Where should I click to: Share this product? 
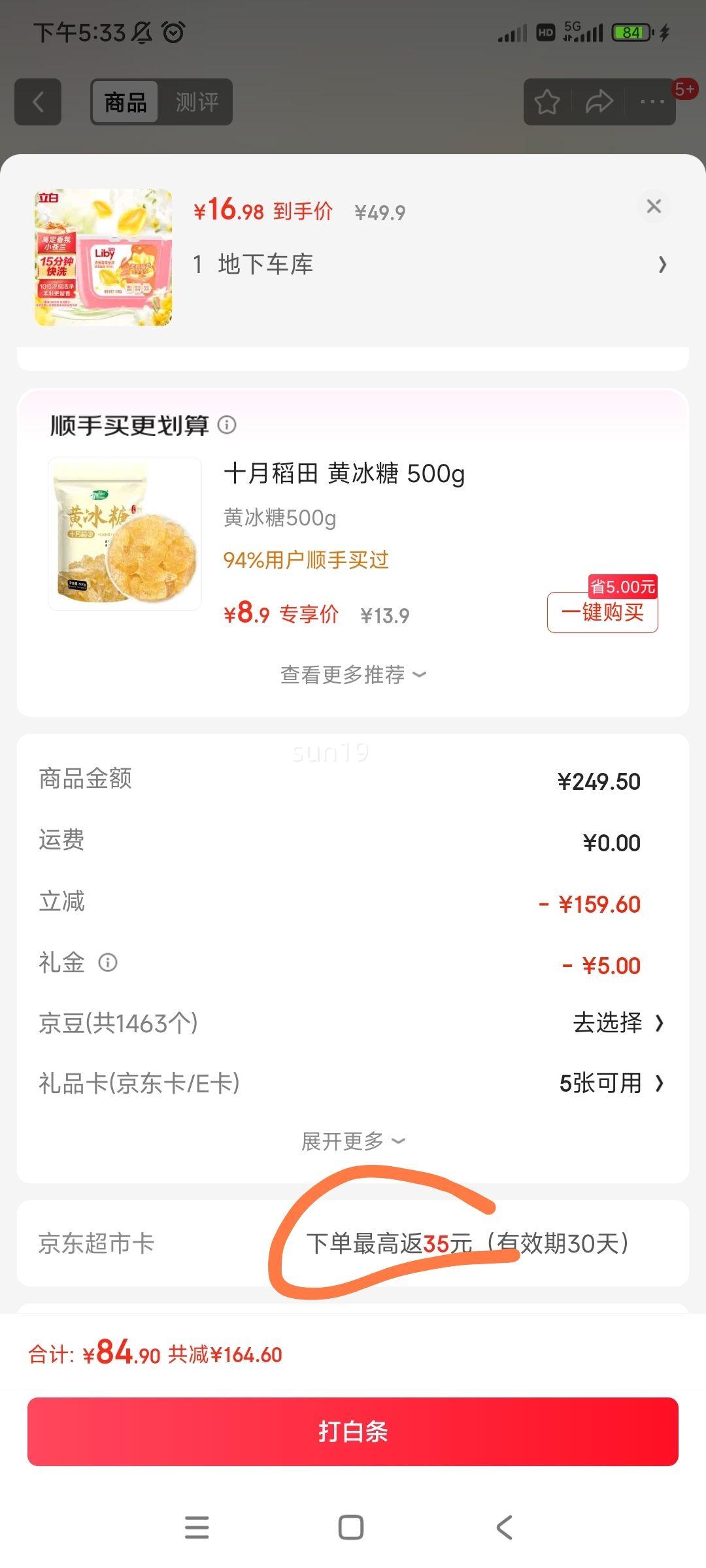(x=599, y=102)
